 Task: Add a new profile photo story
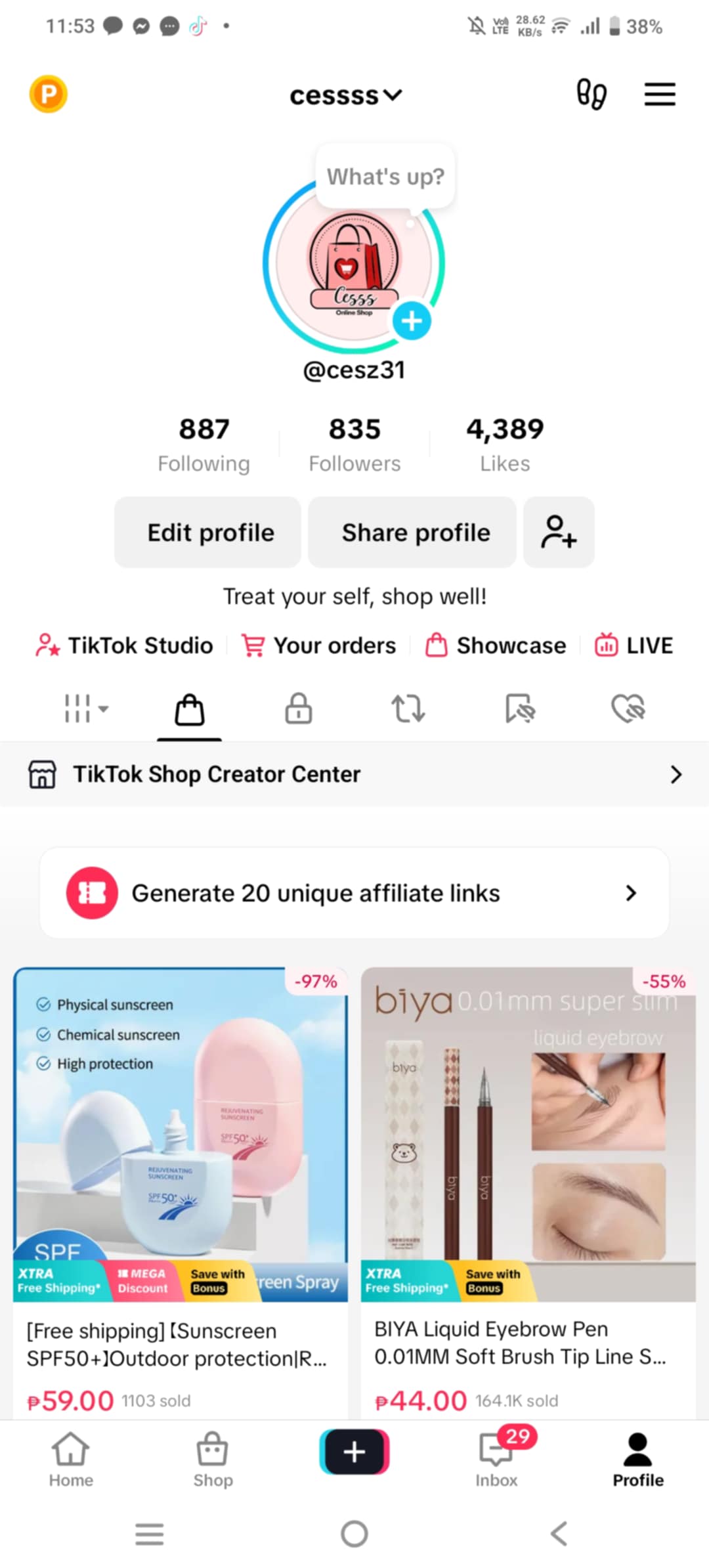[412, 321]
